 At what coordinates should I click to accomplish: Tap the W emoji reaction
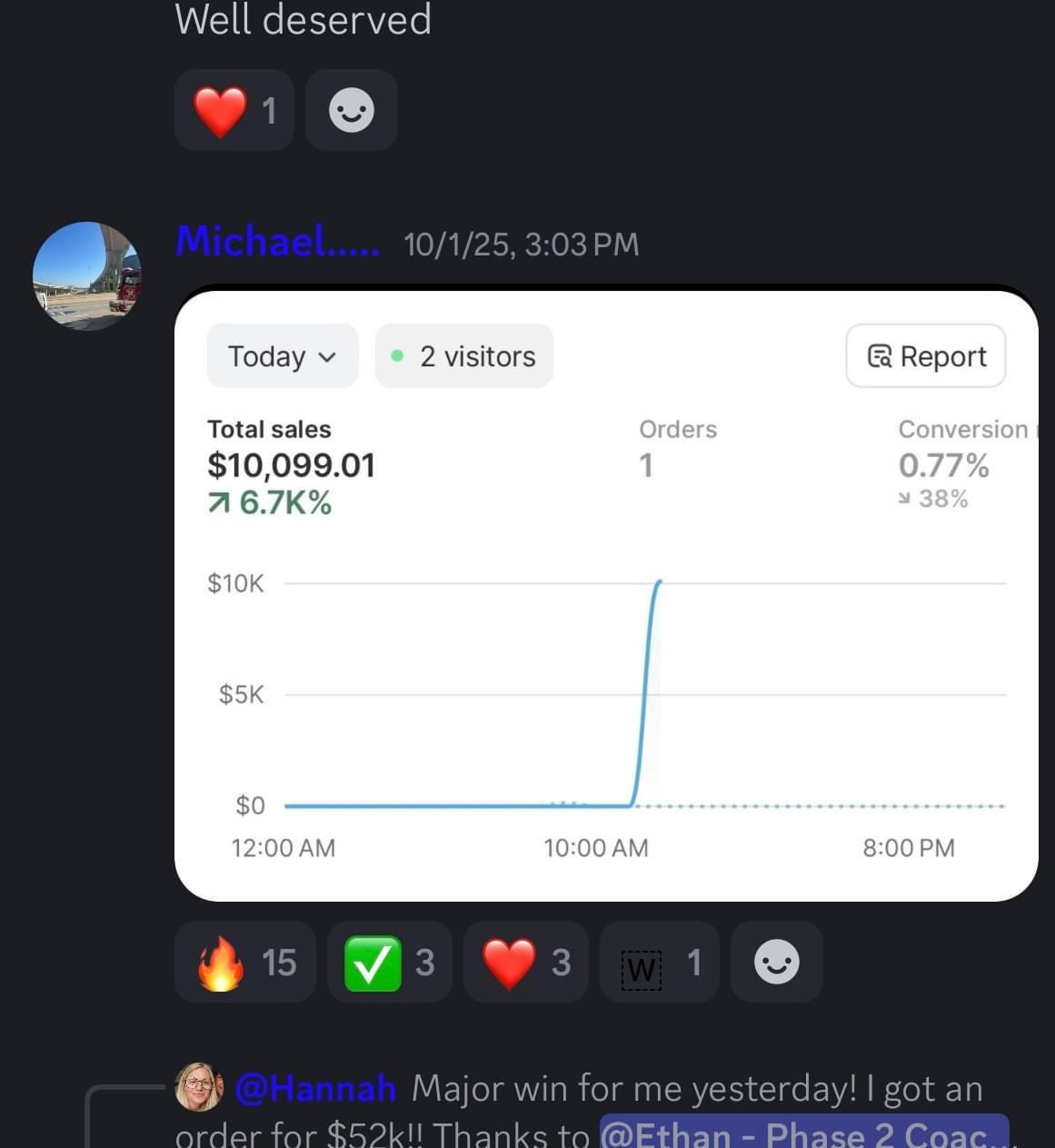(659, 962)
